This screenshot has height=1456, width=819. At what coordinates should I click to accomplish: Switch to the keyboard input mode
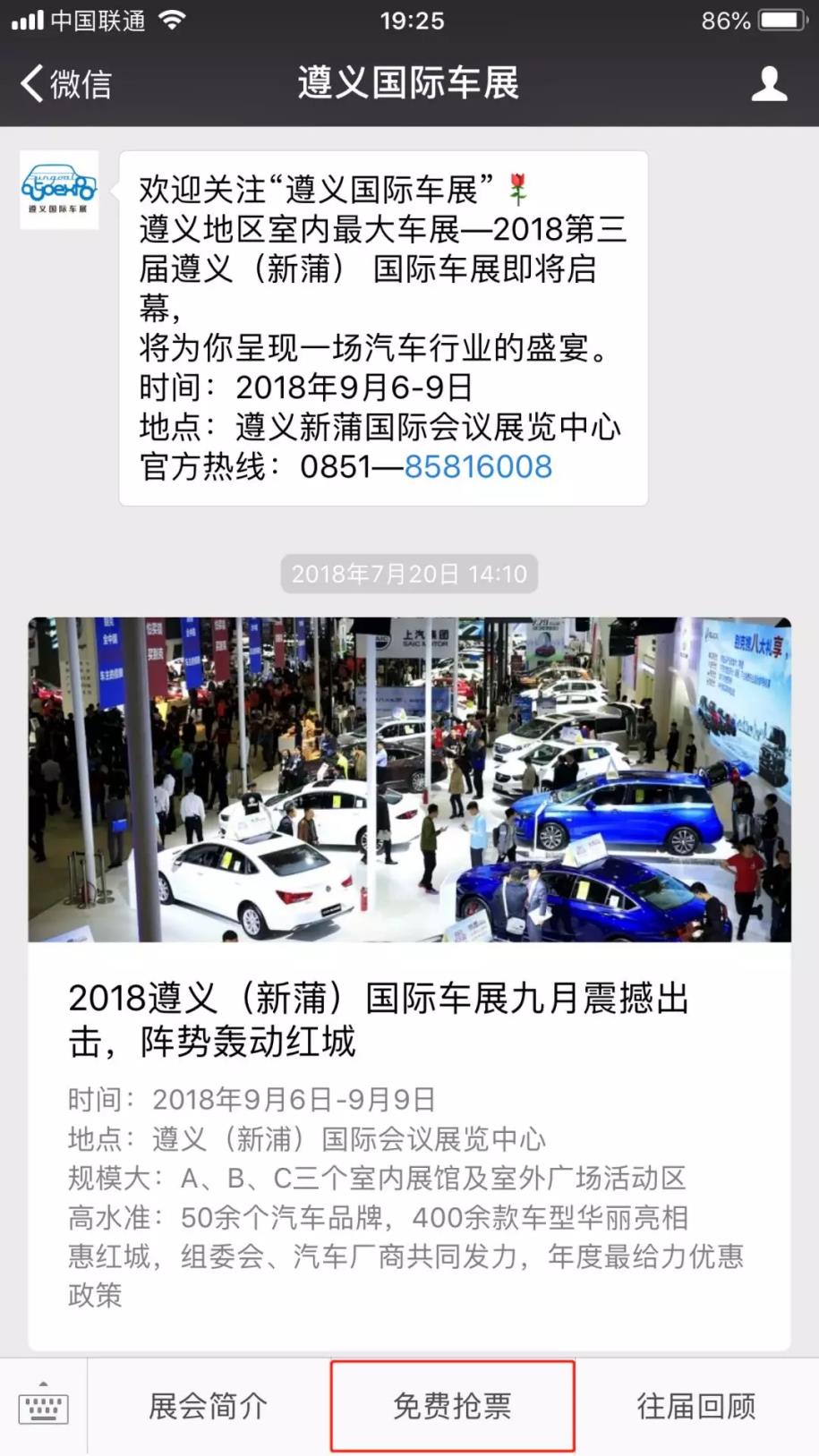point(43,1407)
